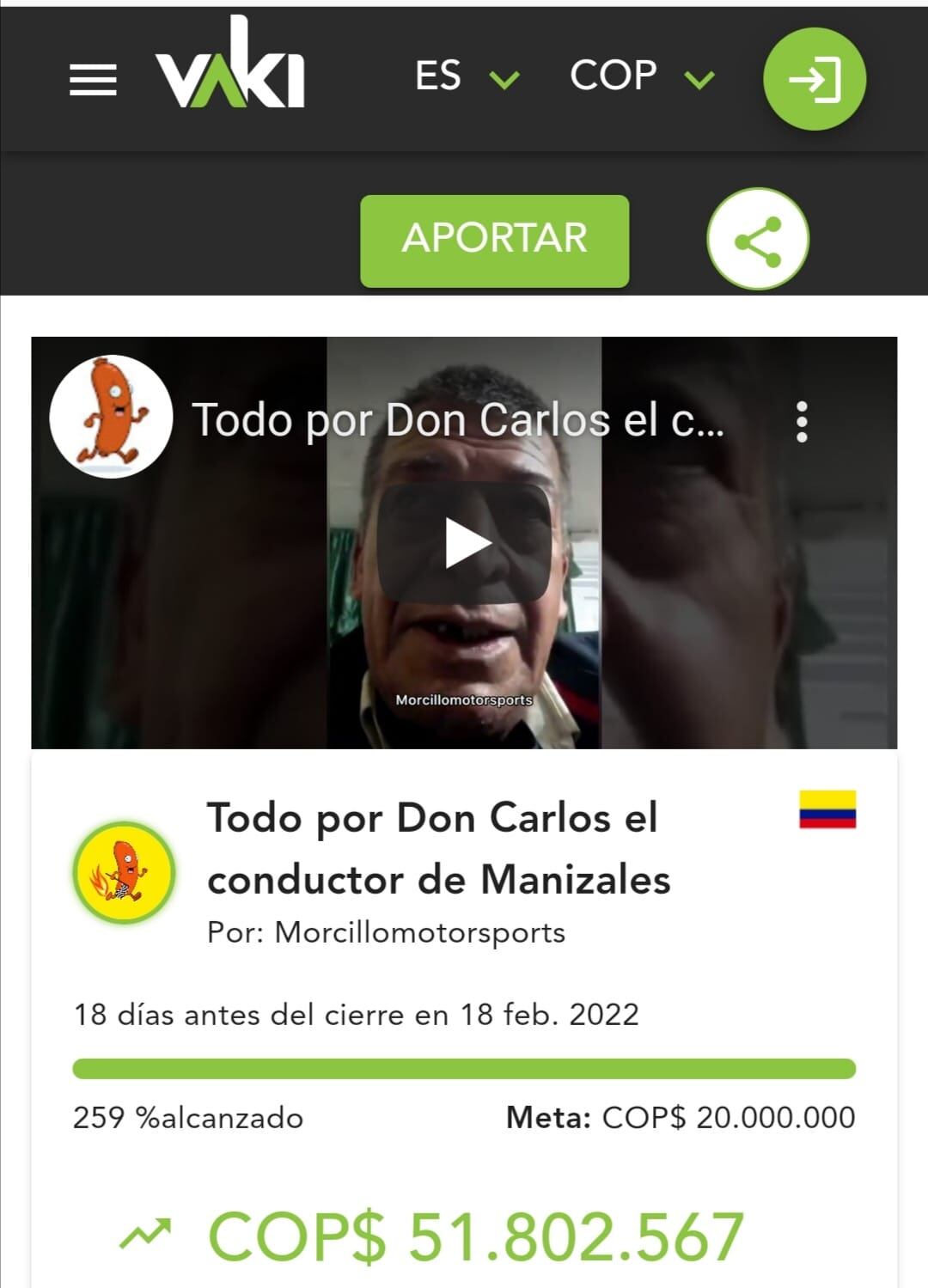The height and width of the screenshot is (1288, 928).
Task: Go to the Vaki home logo
Action: pos(230,67)
